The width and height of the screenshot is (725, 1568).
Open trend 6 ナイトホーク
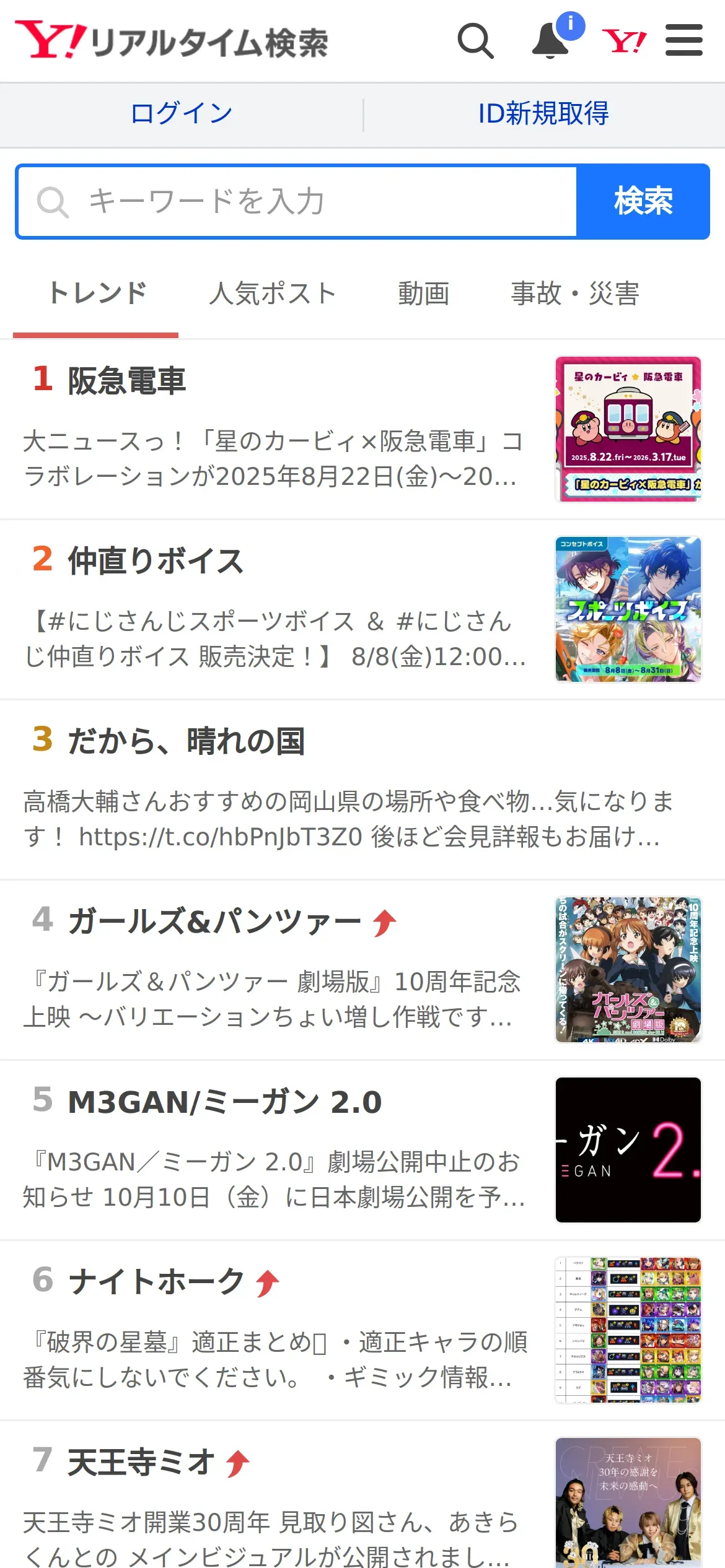(x=362, y=1330)
